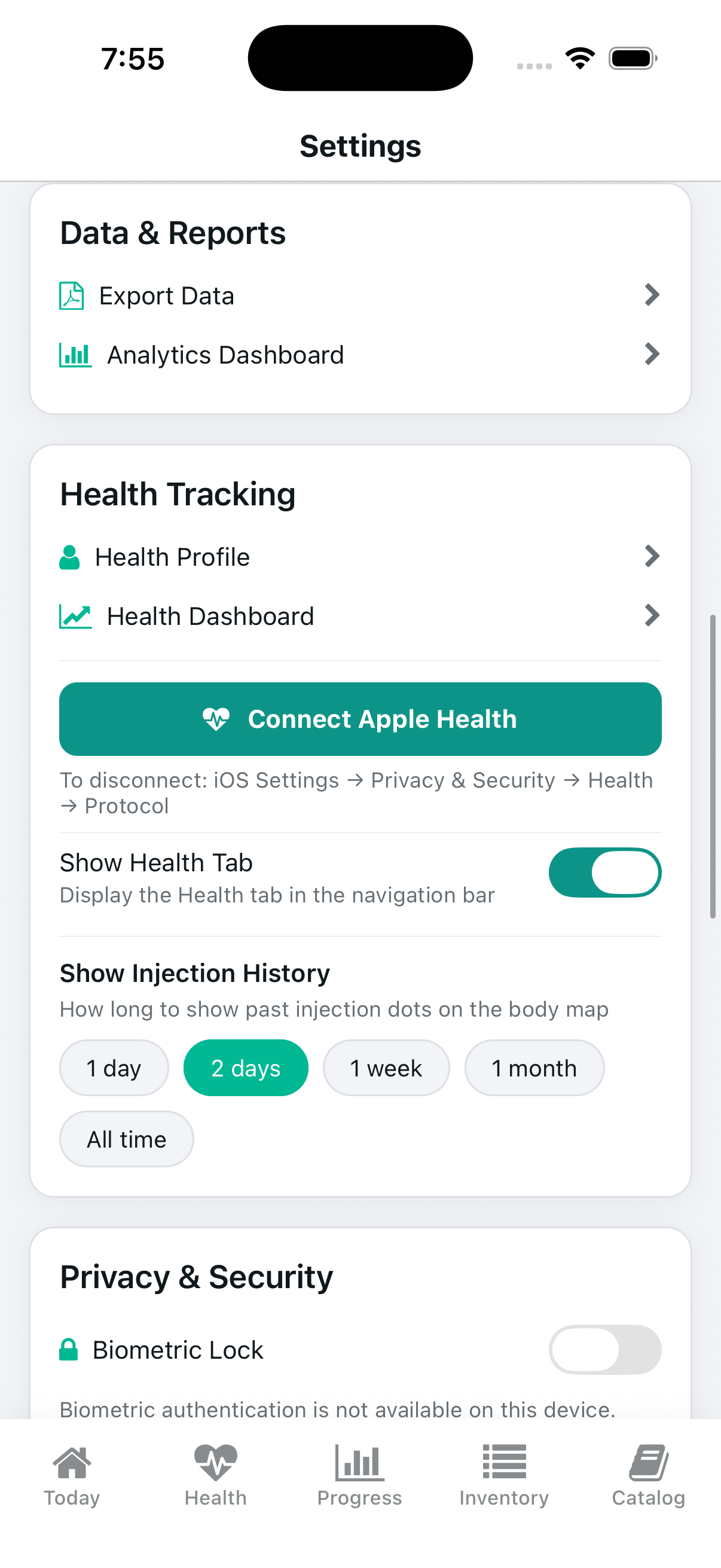
Task: Pick 1 month for injection history
Action: (534, 1067)
